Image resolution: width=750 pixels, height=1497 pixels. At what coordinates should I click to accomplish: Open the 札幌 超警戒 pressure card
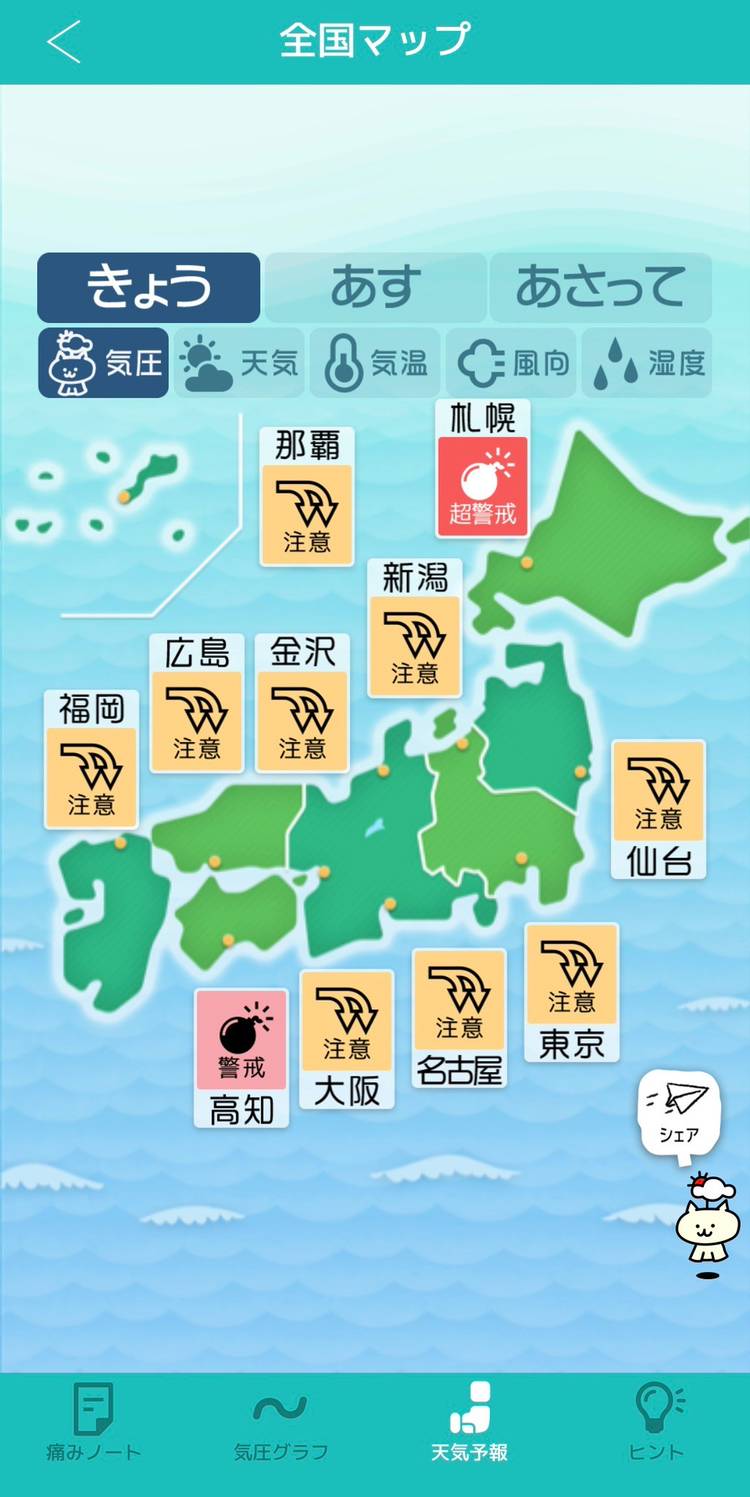[x=483, y=470]
